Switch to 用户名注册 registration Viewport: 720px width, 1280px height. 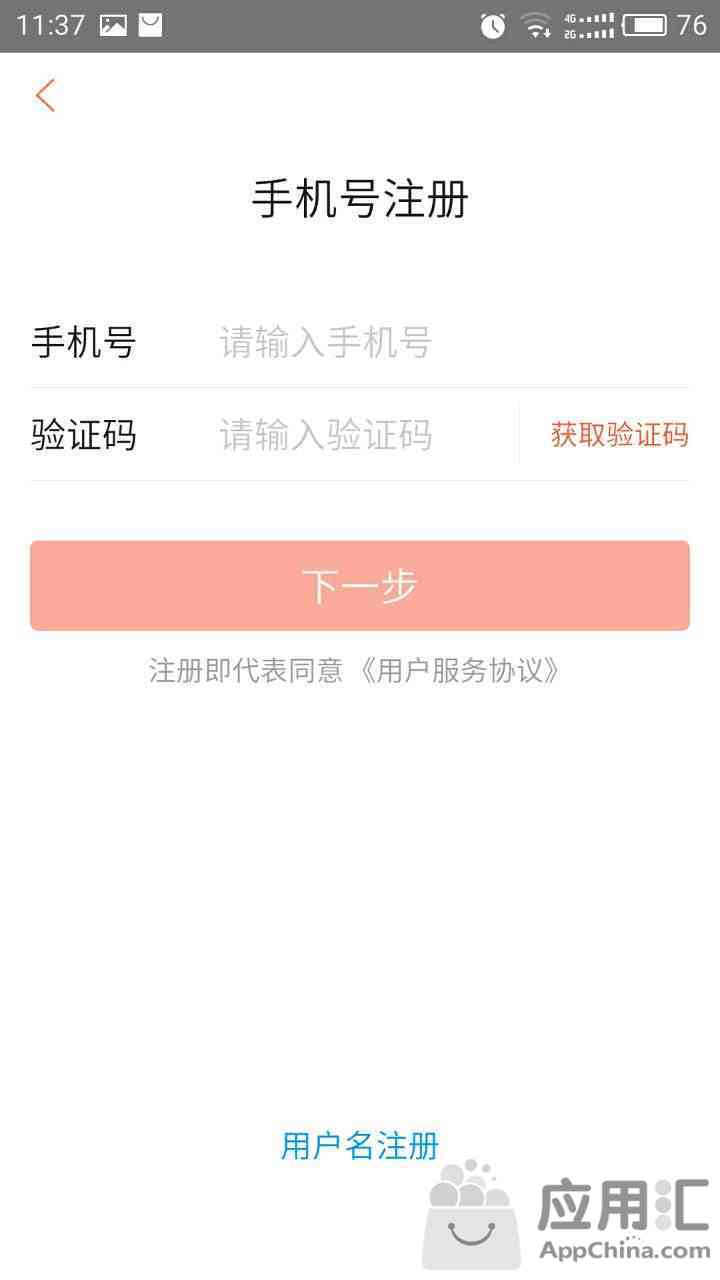pos(360,1145)
